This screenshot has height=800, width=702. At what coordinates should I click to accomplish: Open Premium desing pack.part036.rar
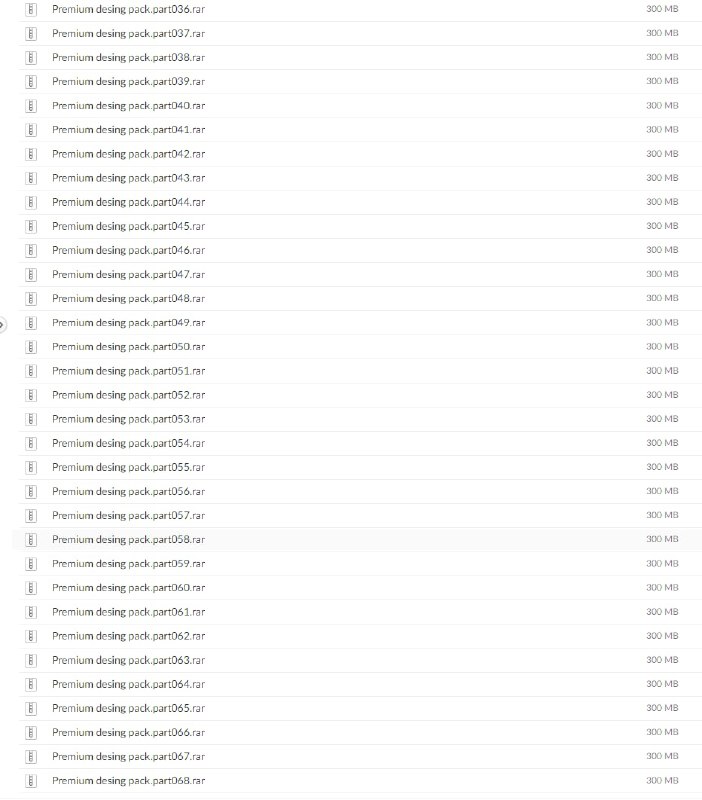tap(128, 9)
